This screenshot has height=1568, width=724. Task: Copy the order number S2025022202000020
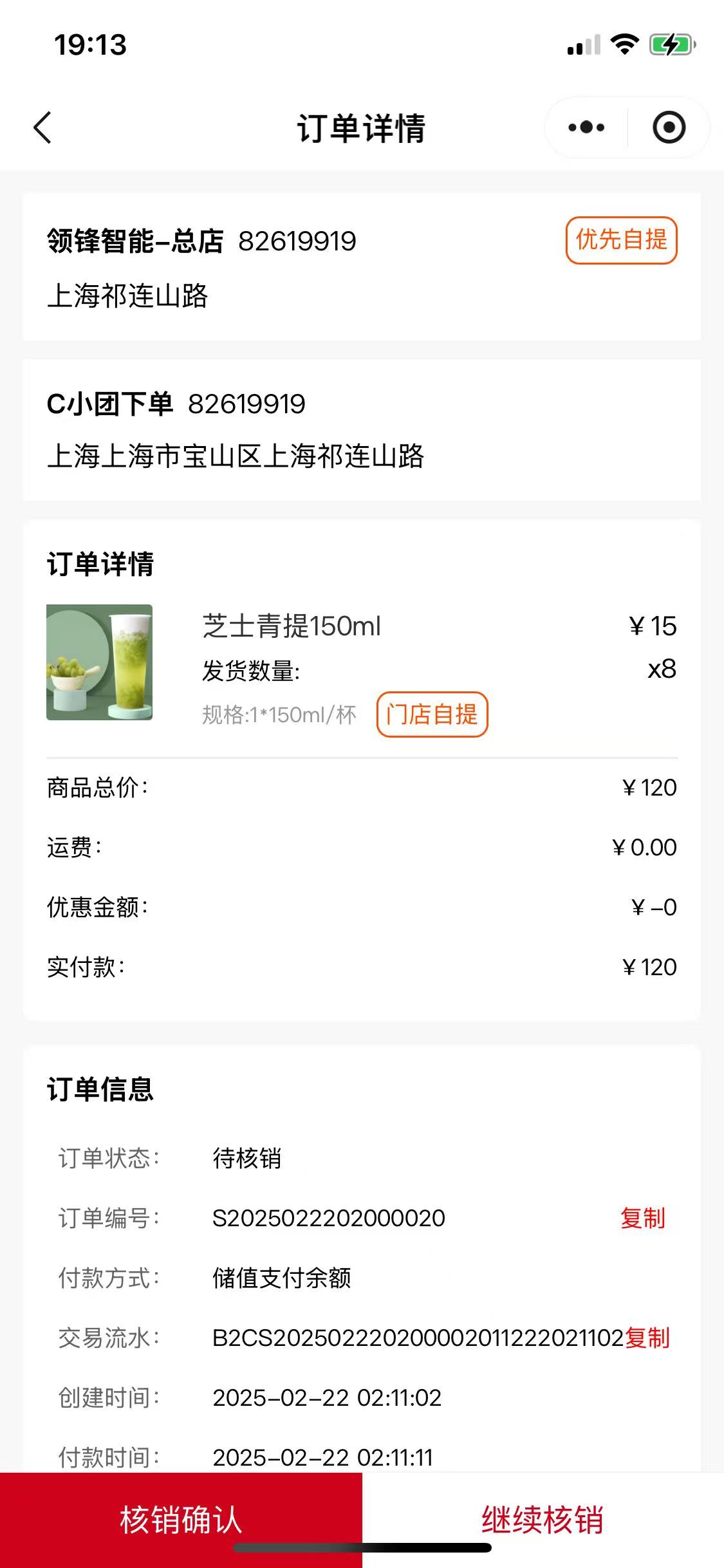pyautogui.click(x=642, y=1218)
